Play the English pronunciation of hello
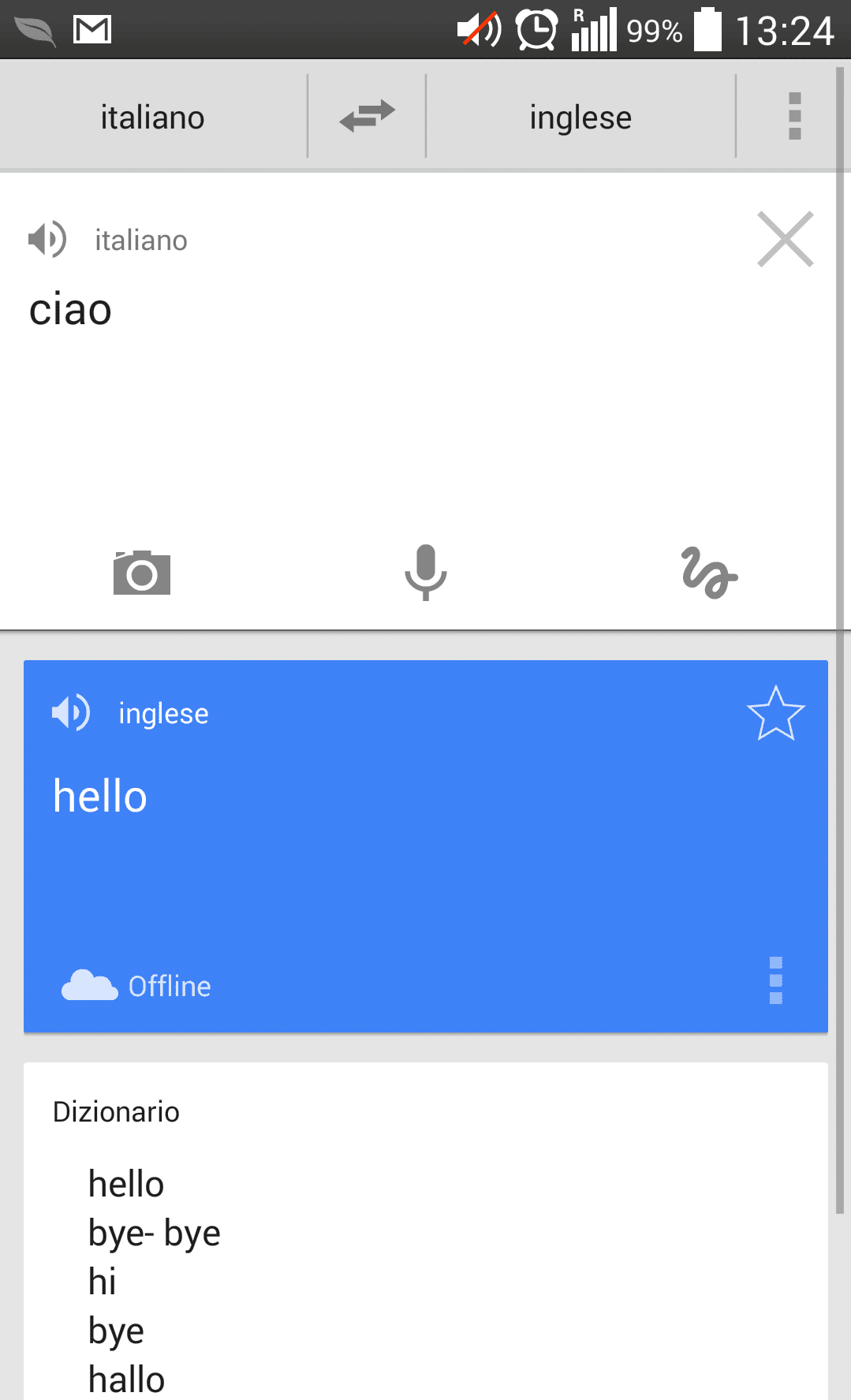 [x=71, y=713]
